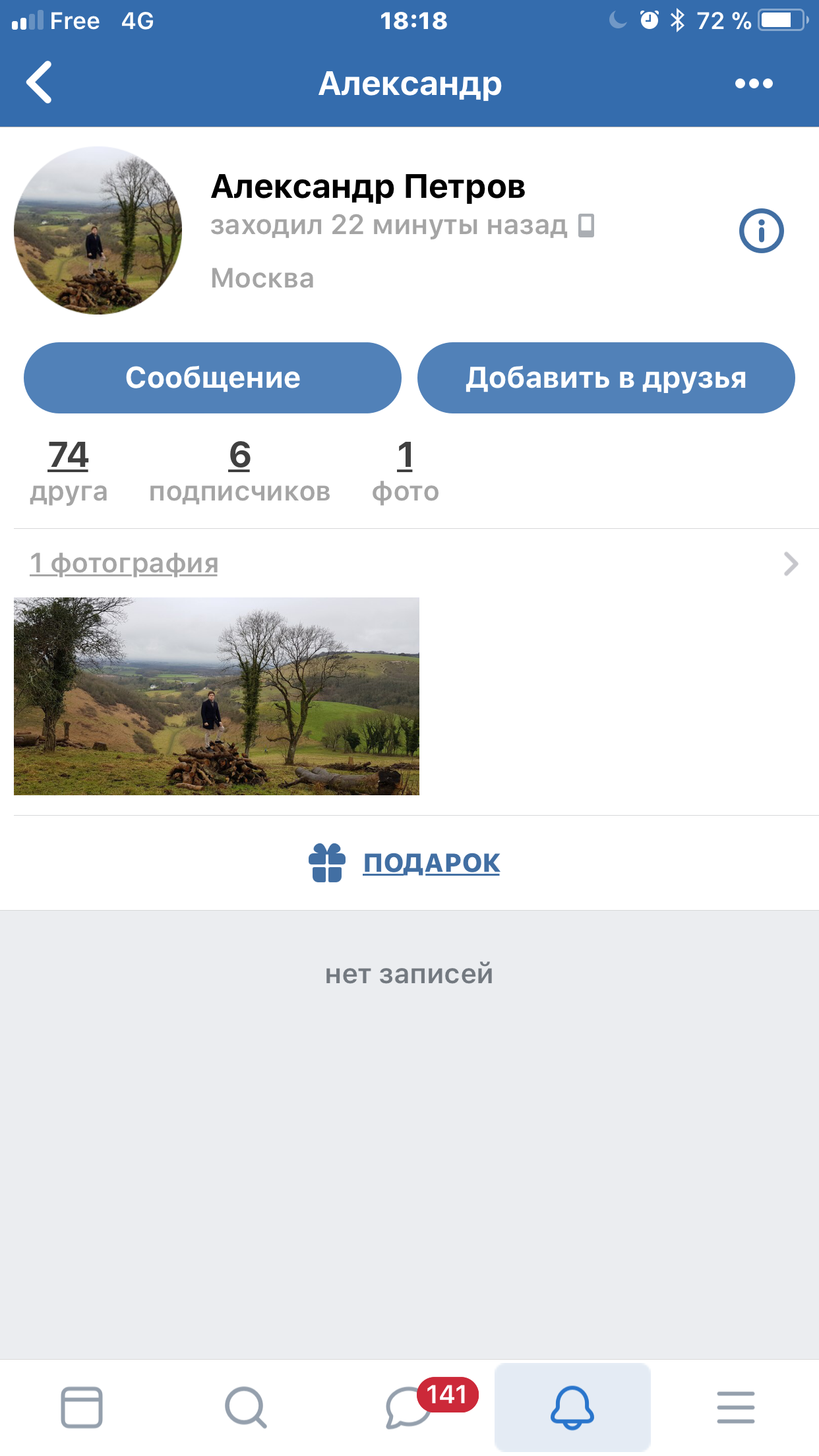
Task: Send a gift via Подарок
Action: pyautogui.click(x=405, y=863)
